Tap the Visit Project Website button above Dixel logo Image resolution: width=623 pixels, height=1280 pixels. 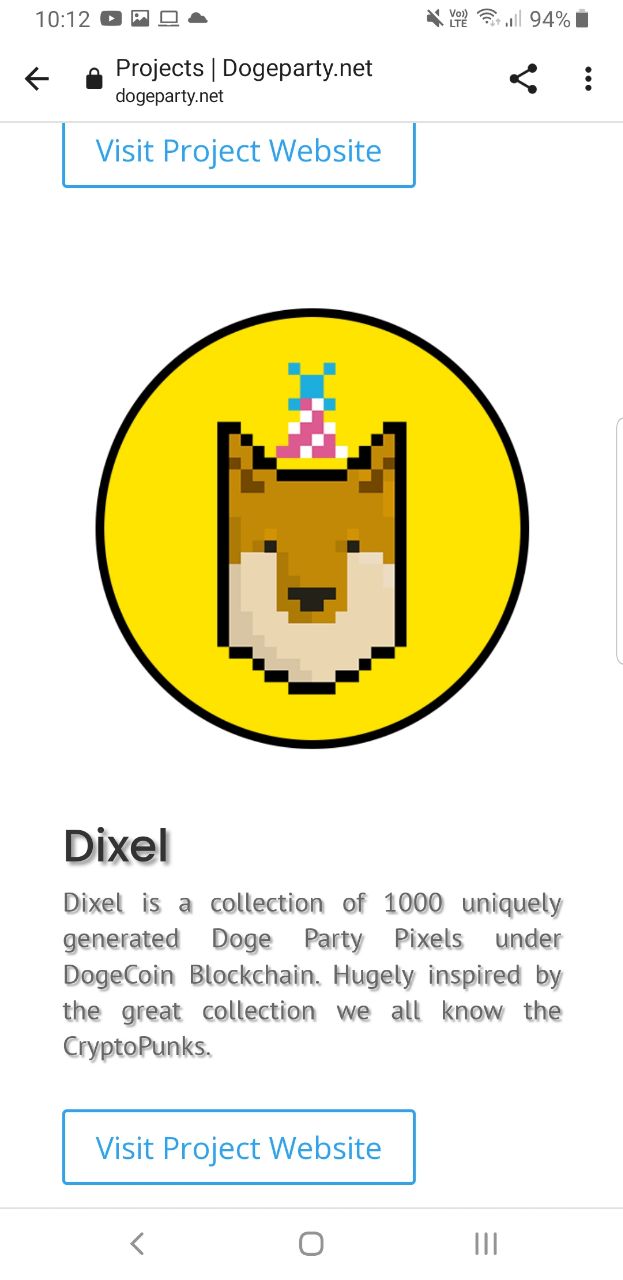(x=239, y=153)
